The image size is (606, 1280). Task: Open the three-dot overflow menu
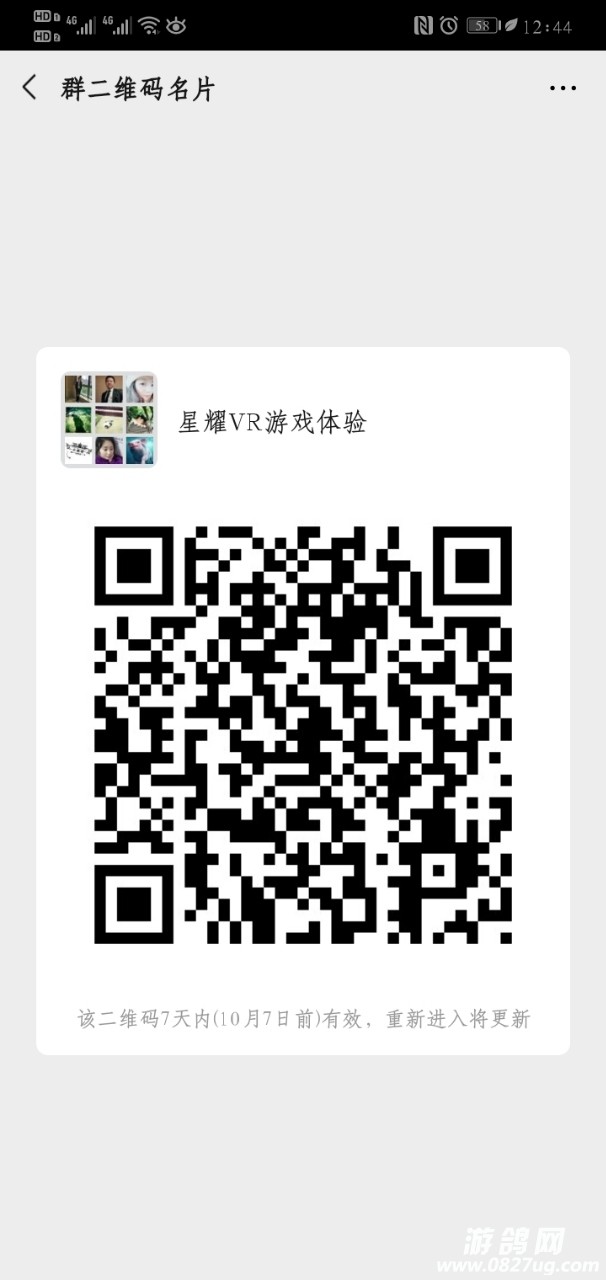coord(563,88)
